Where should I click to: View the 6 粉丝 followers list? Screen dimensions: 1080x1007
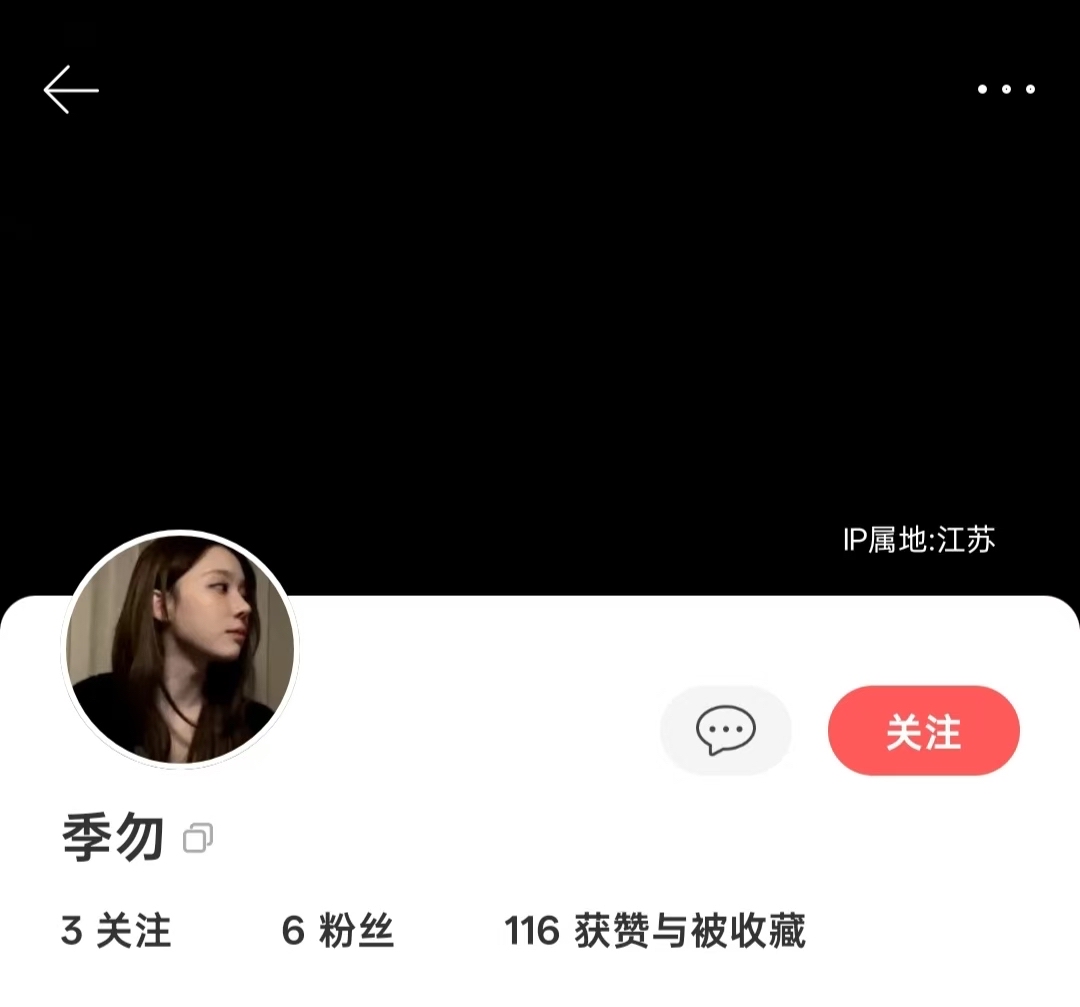(x=338, y=931)
